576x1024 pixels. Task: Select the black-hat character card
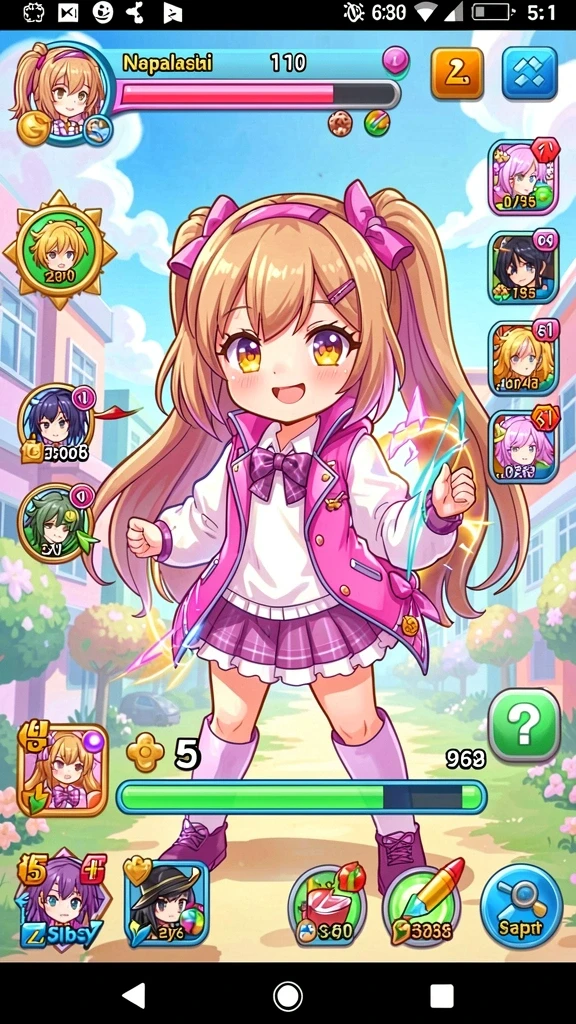coord(167,904)
